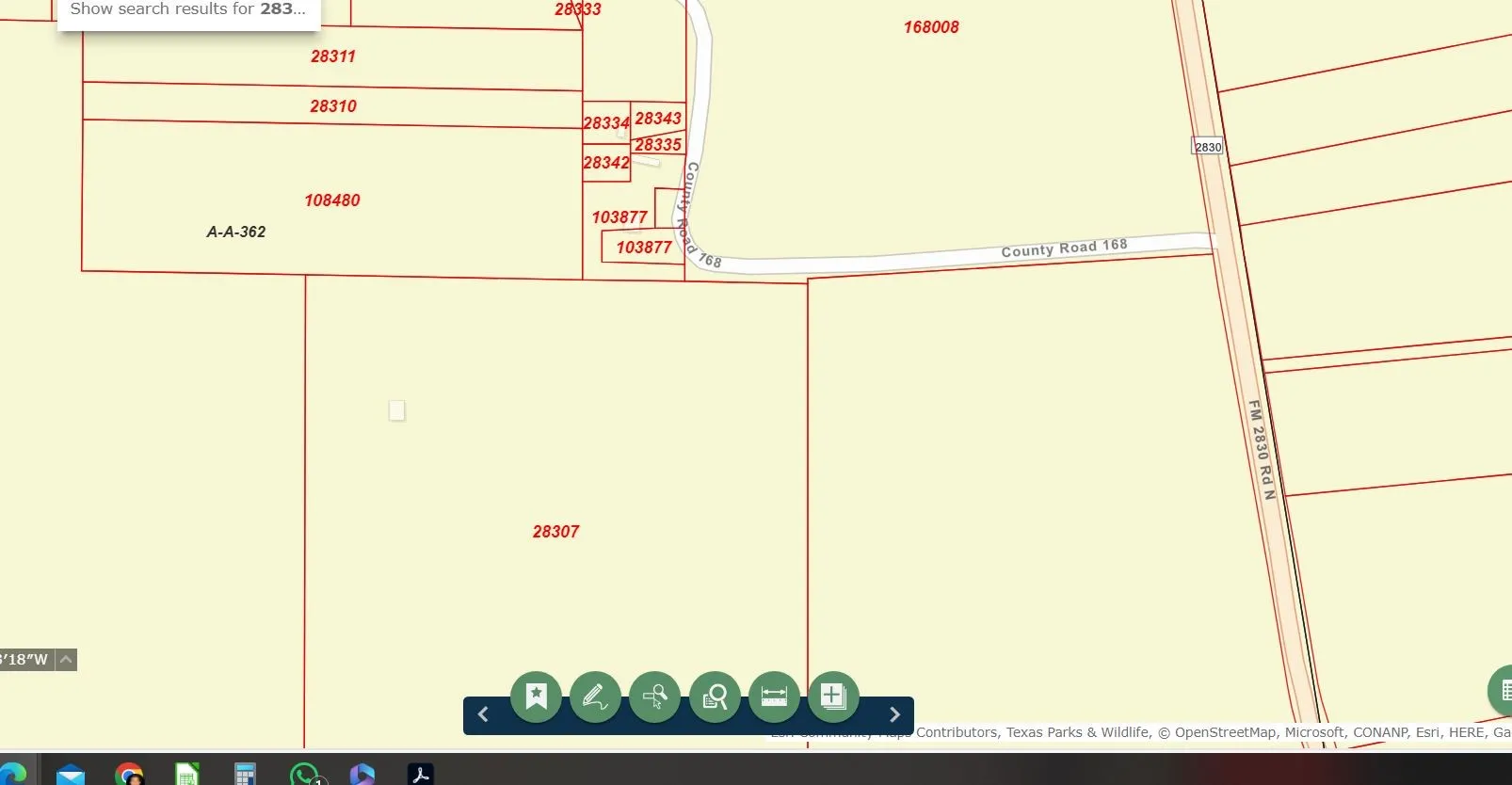
Task: Show previous toolbar widgets with left arrow
Action: pyautogui.click(x=483, y=714)
